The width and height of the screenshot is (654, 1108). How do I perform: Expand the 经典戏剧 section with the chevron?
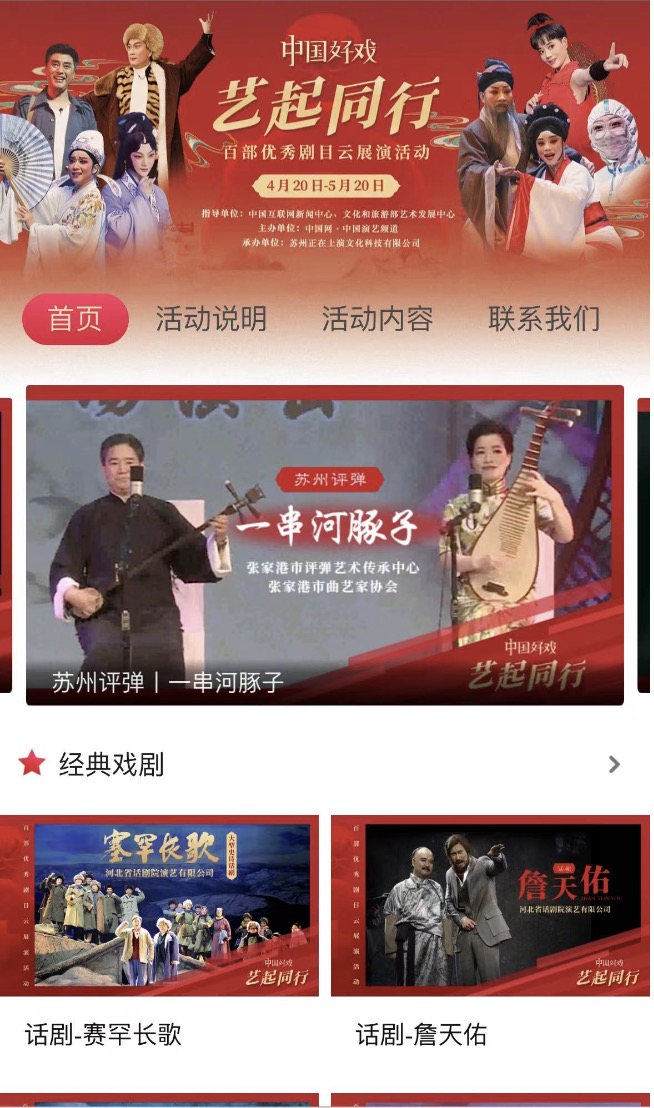point(614,764)
